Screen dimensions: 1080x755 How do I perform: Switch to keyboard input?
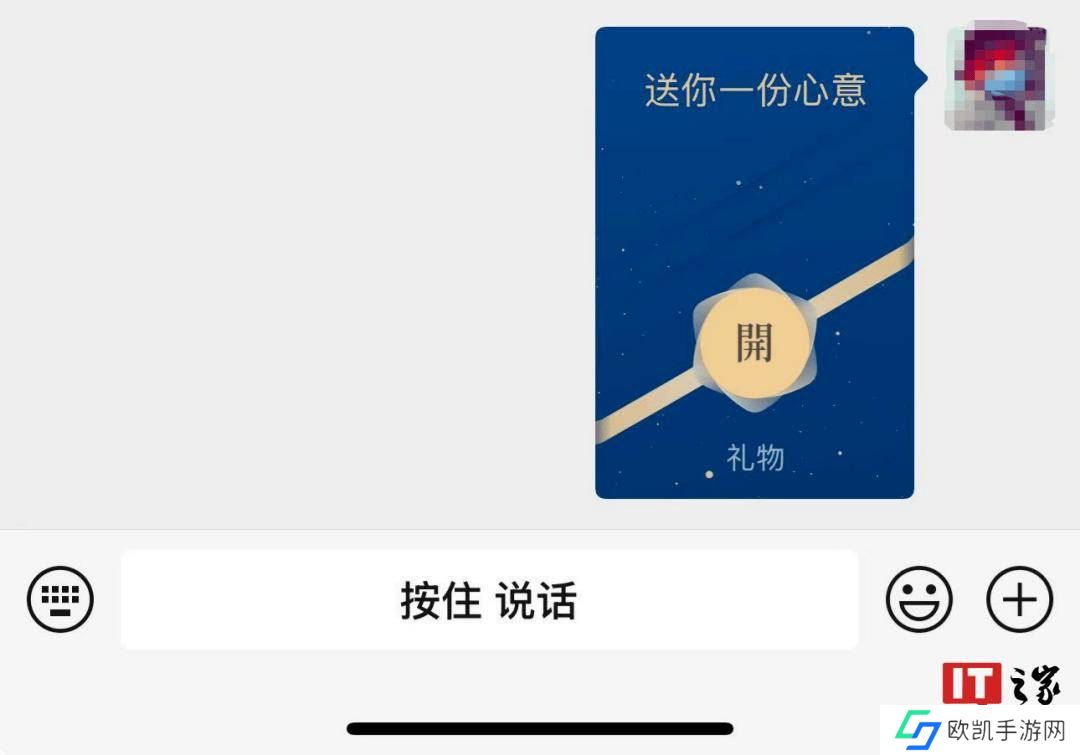point(60,600)
